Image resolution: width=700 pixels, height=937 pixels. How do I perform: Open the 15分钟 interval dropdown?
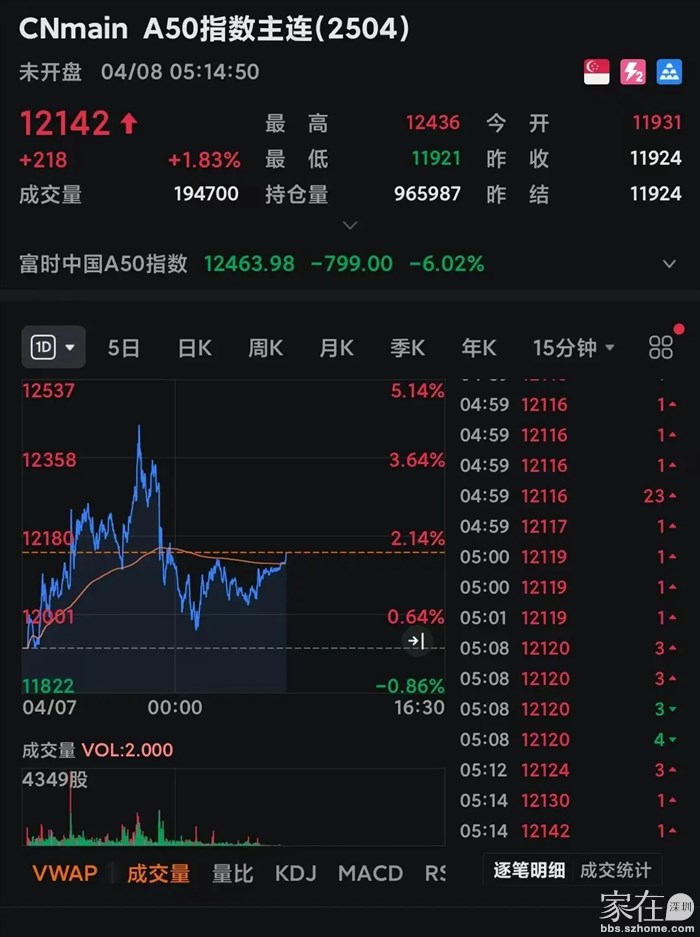[x=573, y=348]
